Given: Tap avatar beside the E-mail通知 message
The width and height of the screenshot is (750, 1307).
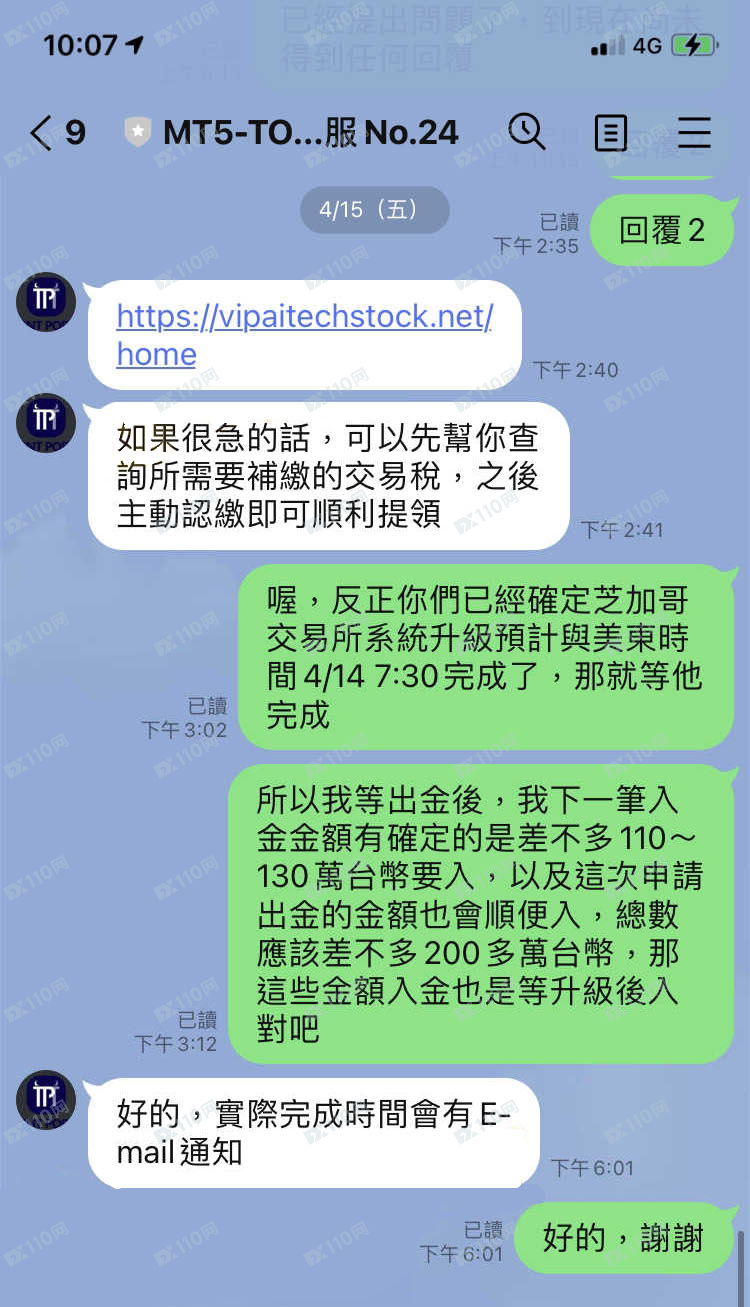Looking at the screenshot, I should tap(46, 1100).
